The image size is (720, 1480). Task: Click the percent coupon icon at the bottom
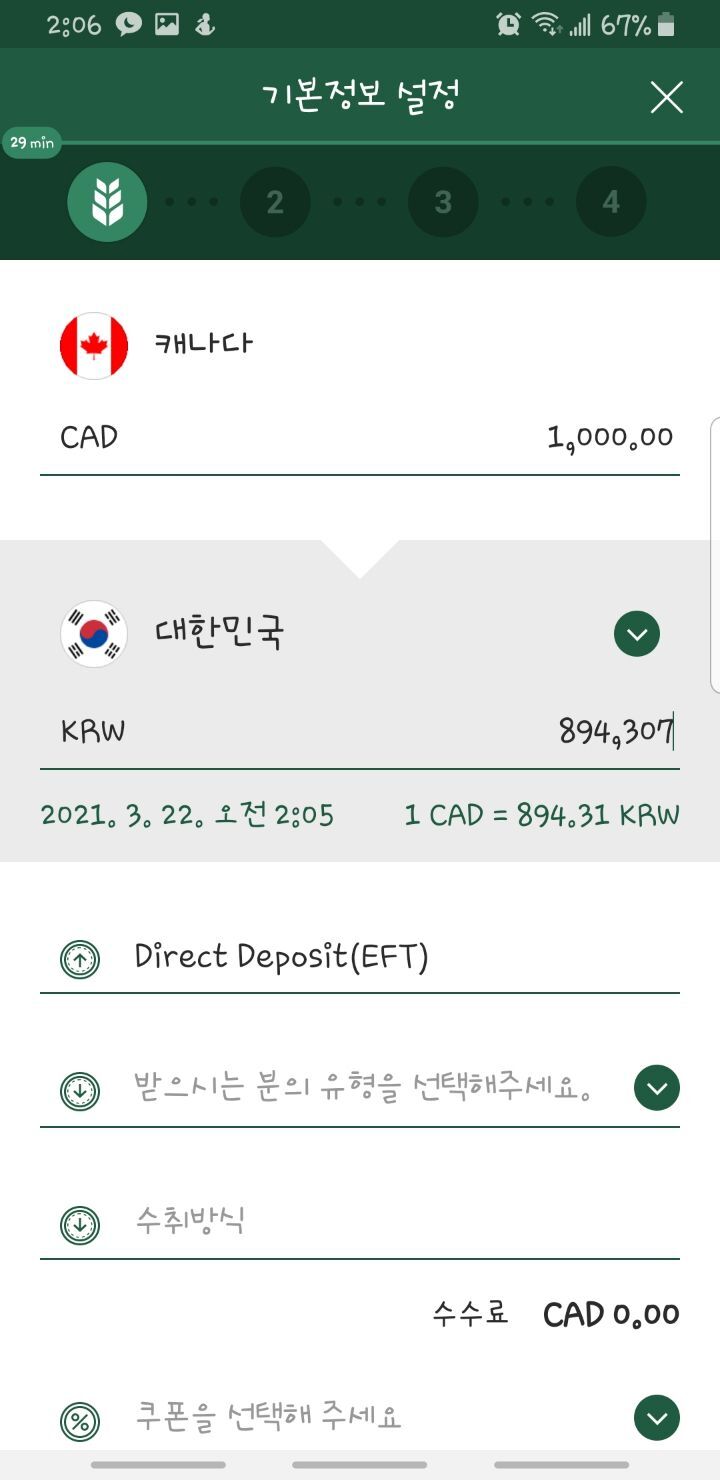click(x=78, y=1417)
